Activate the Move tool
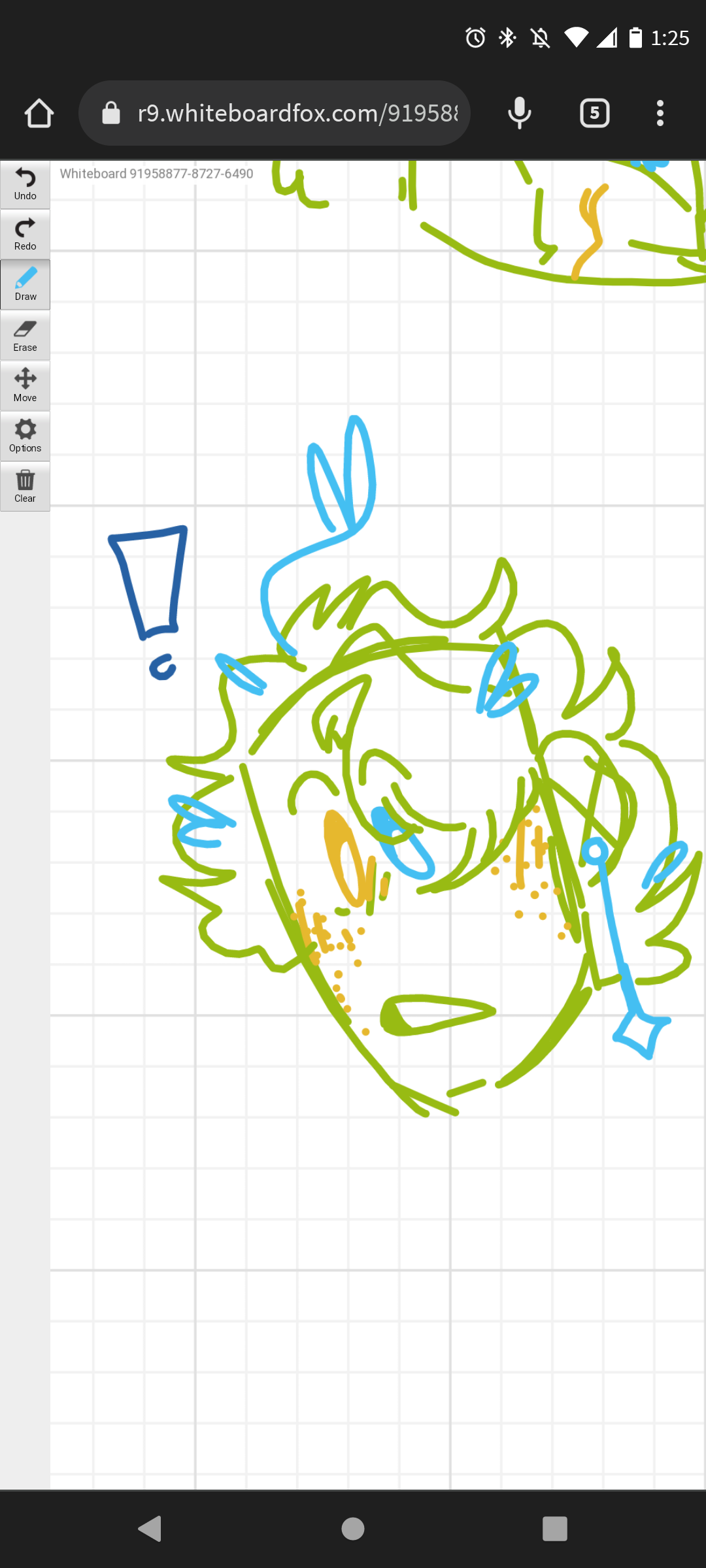 (x=25, y=386)
